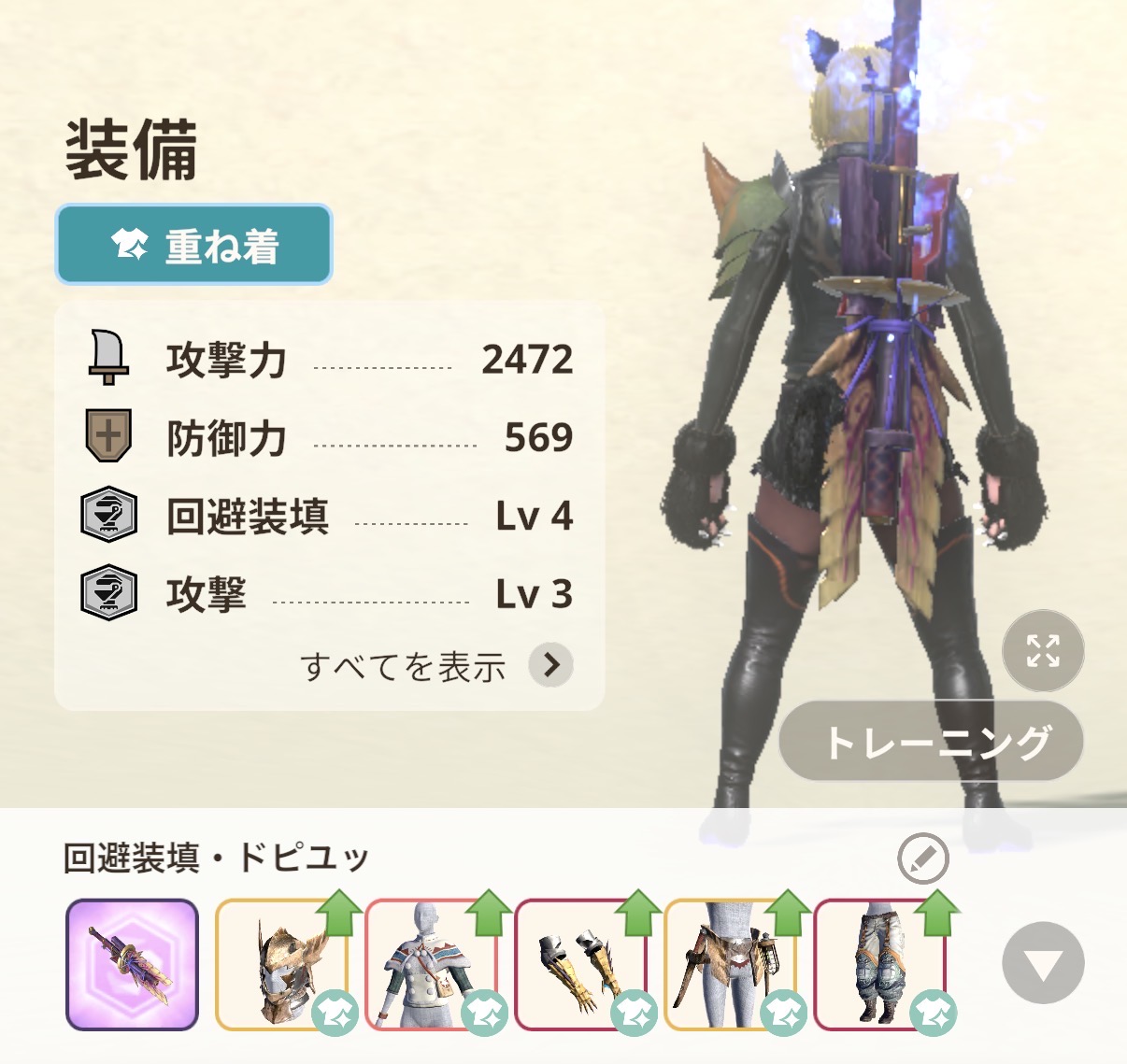The height and width of the screenshot is (1064, 1127).
Task: Open the white chest armor slot
Action: tap(431, 965)
